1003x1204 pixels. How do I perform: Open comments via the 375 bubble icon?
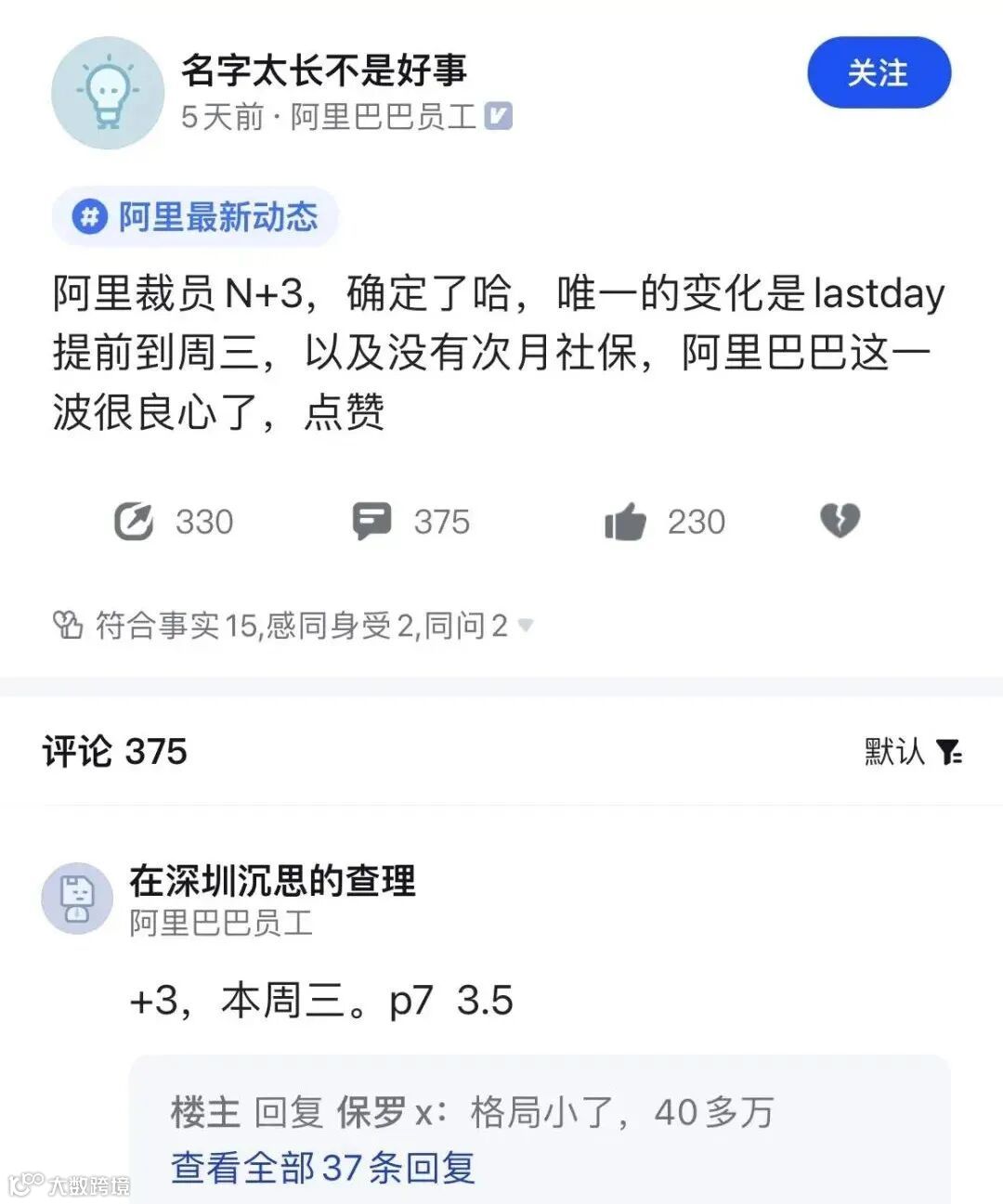tap(372, 522)
